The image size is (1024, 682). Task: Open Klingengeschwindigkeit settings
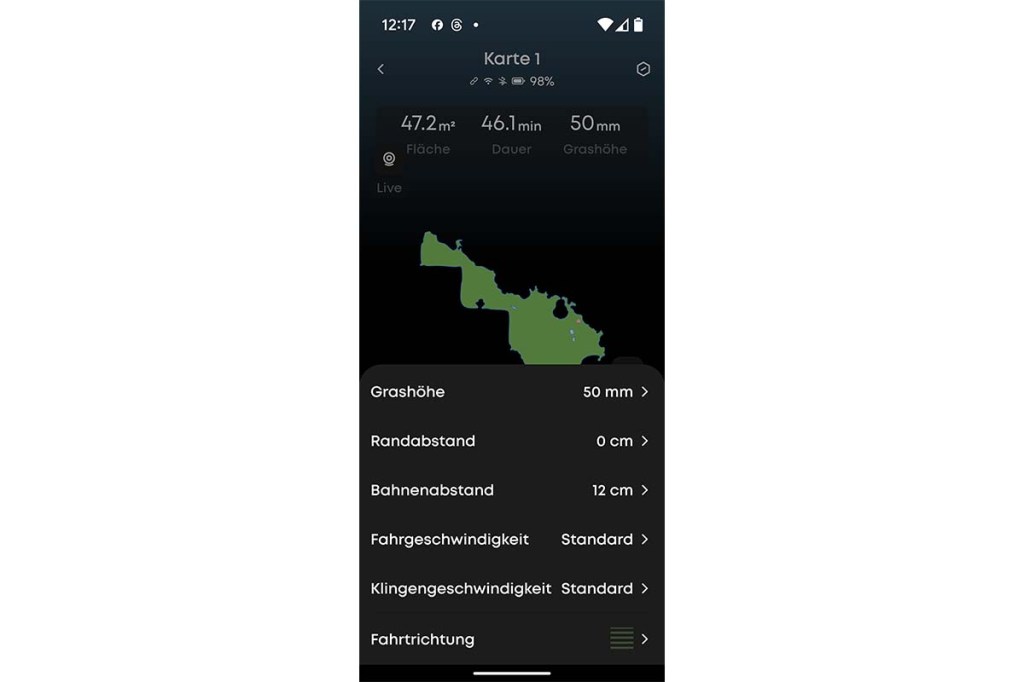(511, 588)
